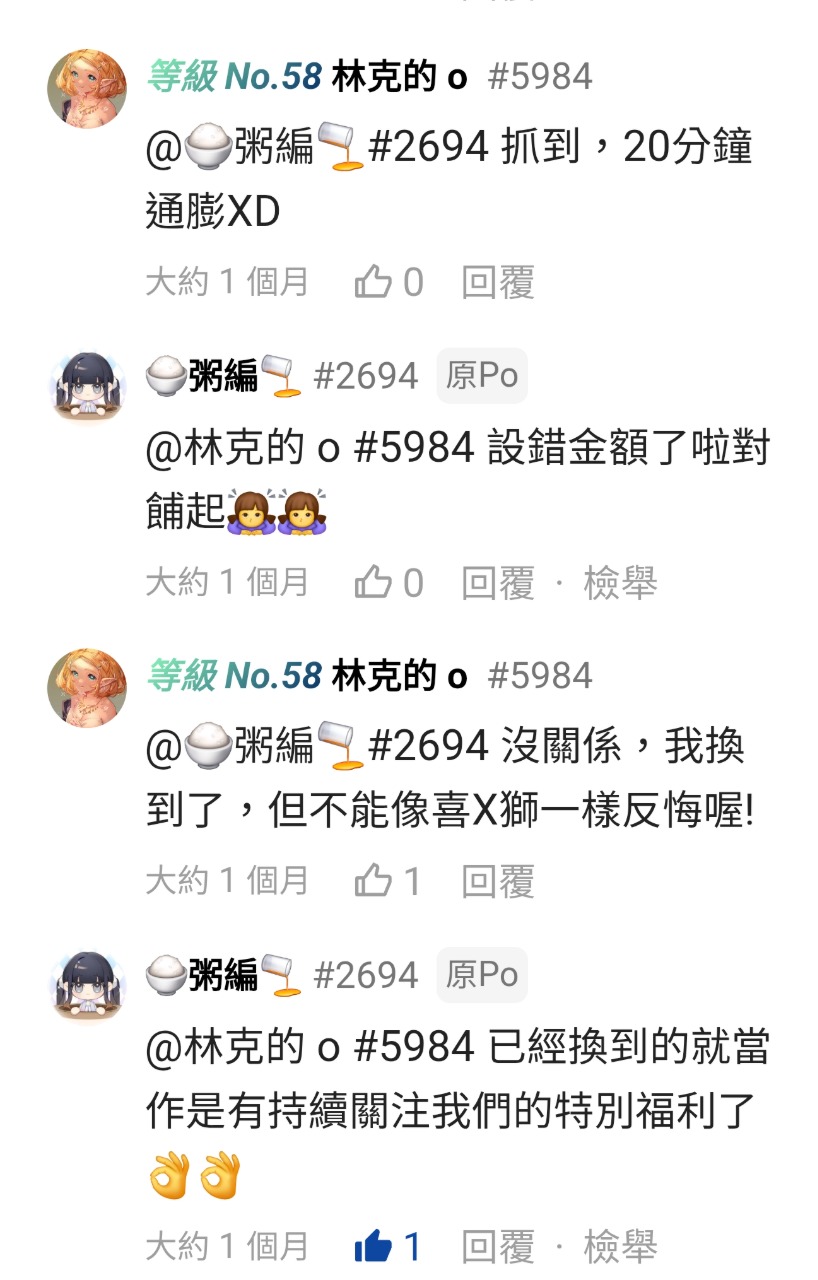Open 粥編's avatar on '設錯金額' comment
Viewport: 818px width, 1280px height.
(87, 387)
